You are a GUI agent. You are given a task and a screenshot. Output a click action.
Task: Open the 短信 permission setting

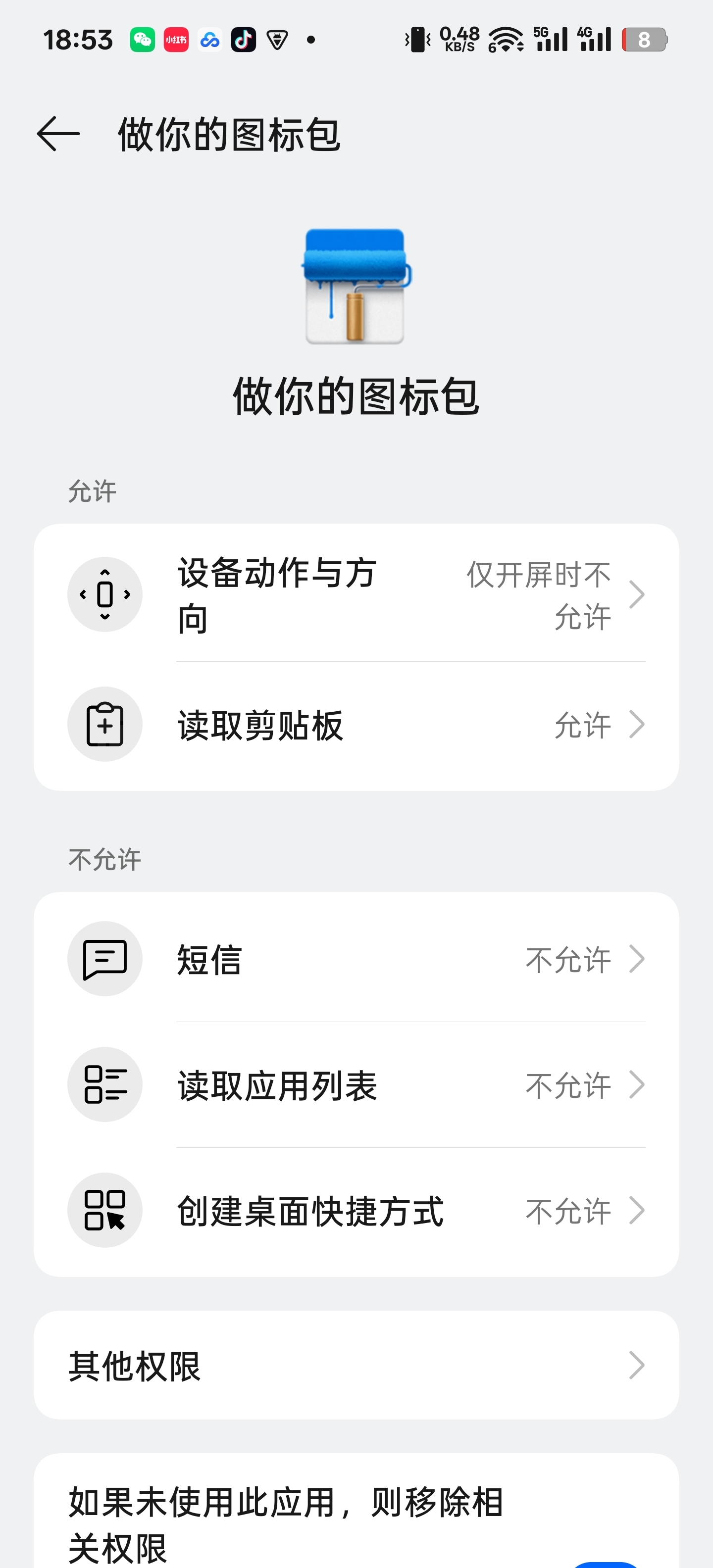coord(356,959)
